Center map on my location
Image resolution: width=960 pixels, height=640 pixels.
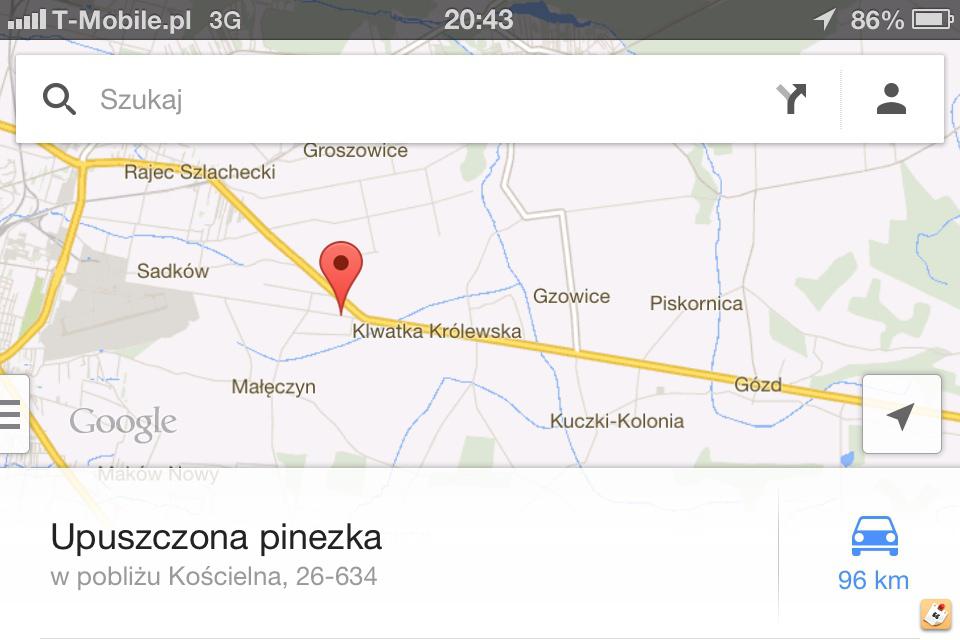(901, 415)
